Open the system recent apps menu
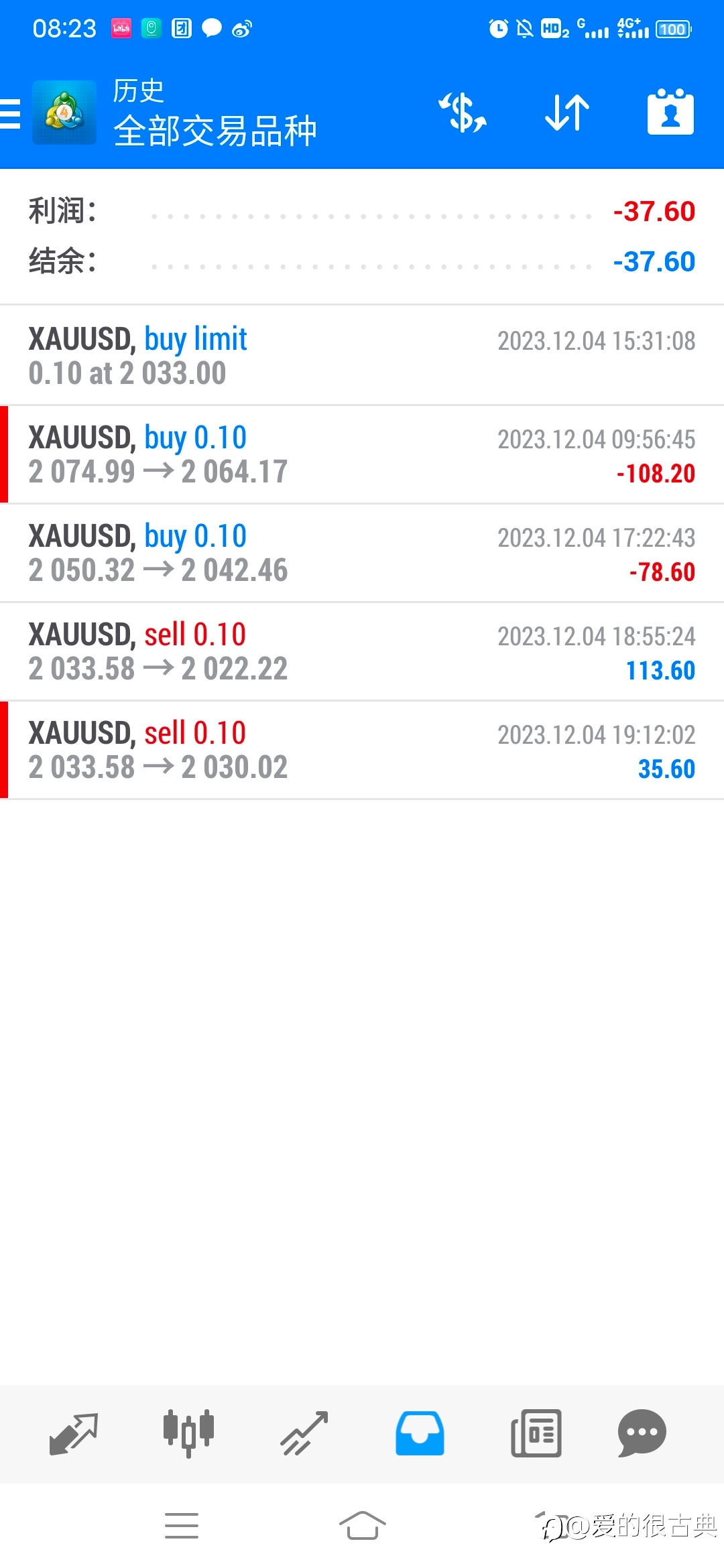The image size is (724, 1568). tap(182, 1526)
